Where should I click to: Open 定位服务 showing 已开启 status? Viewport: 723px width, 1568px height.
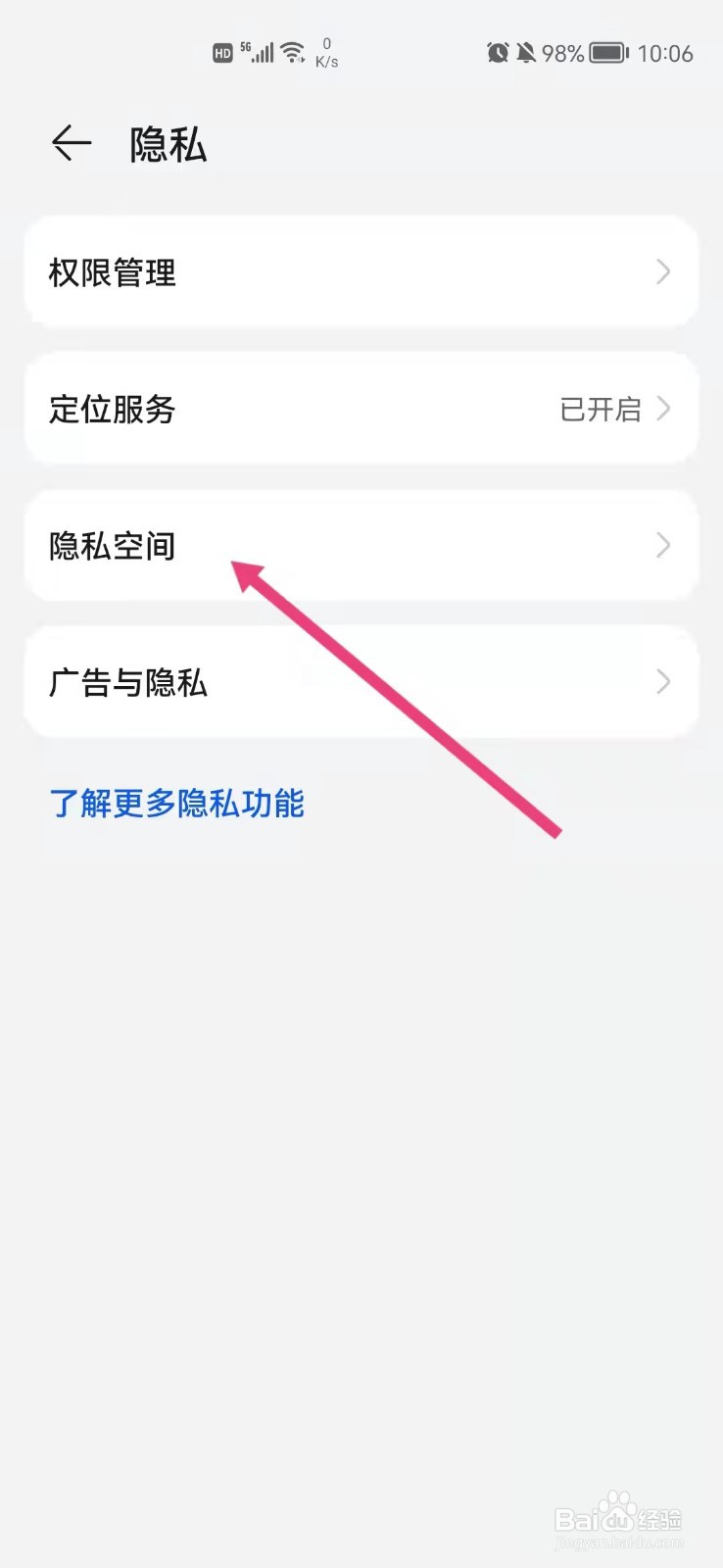pyautogui.click(x=361, y=409)
